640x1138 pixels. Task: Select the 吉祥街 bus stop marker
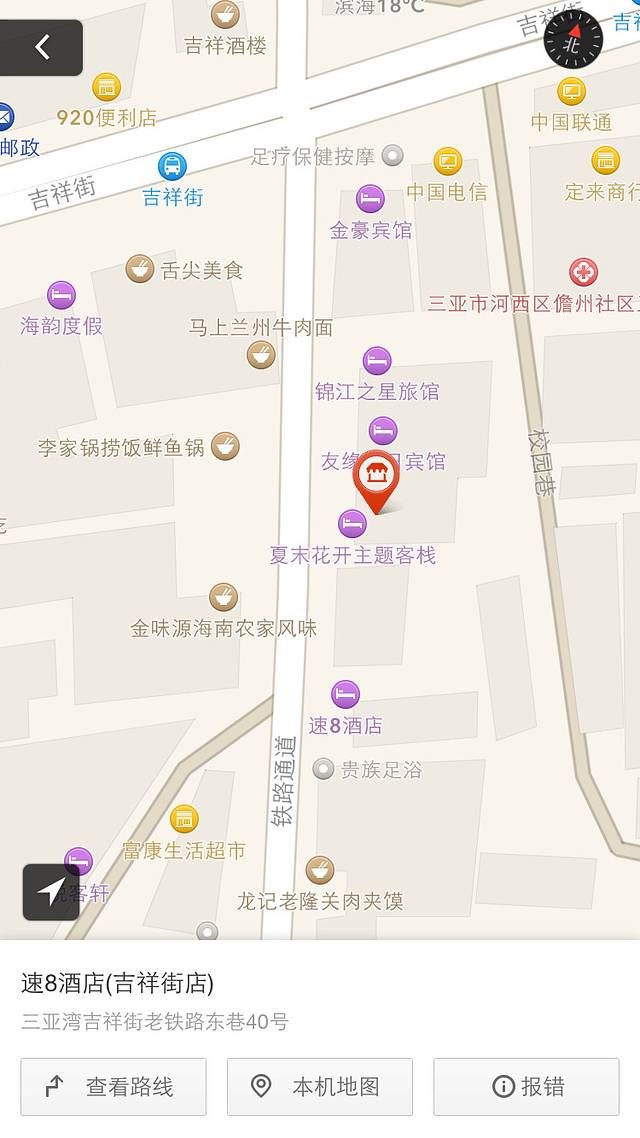coord(172,167)
